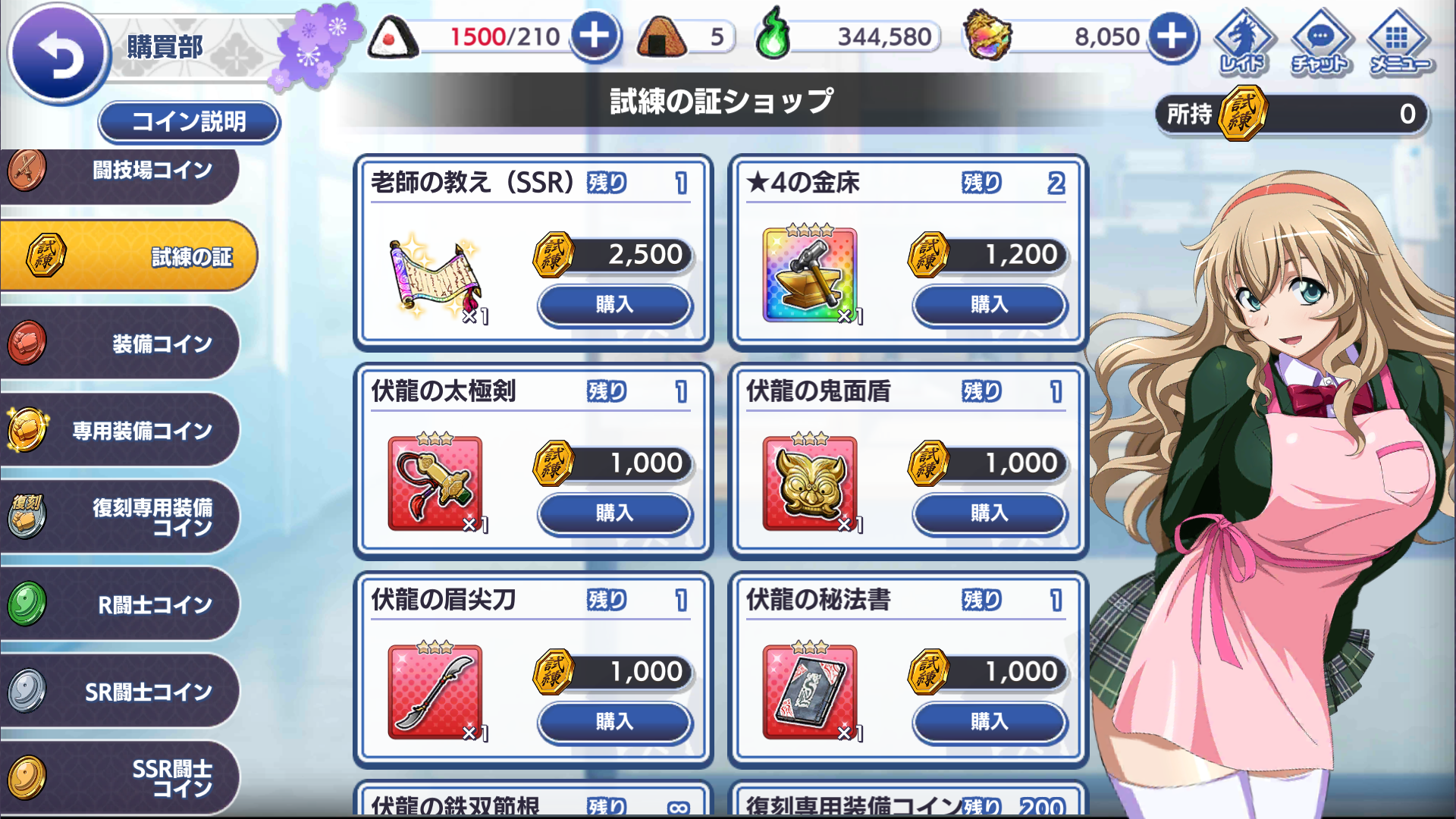Select the 装備コイン shop tab
The height and width of the screenshot is (819, 1456).
[x=121, y=344]
